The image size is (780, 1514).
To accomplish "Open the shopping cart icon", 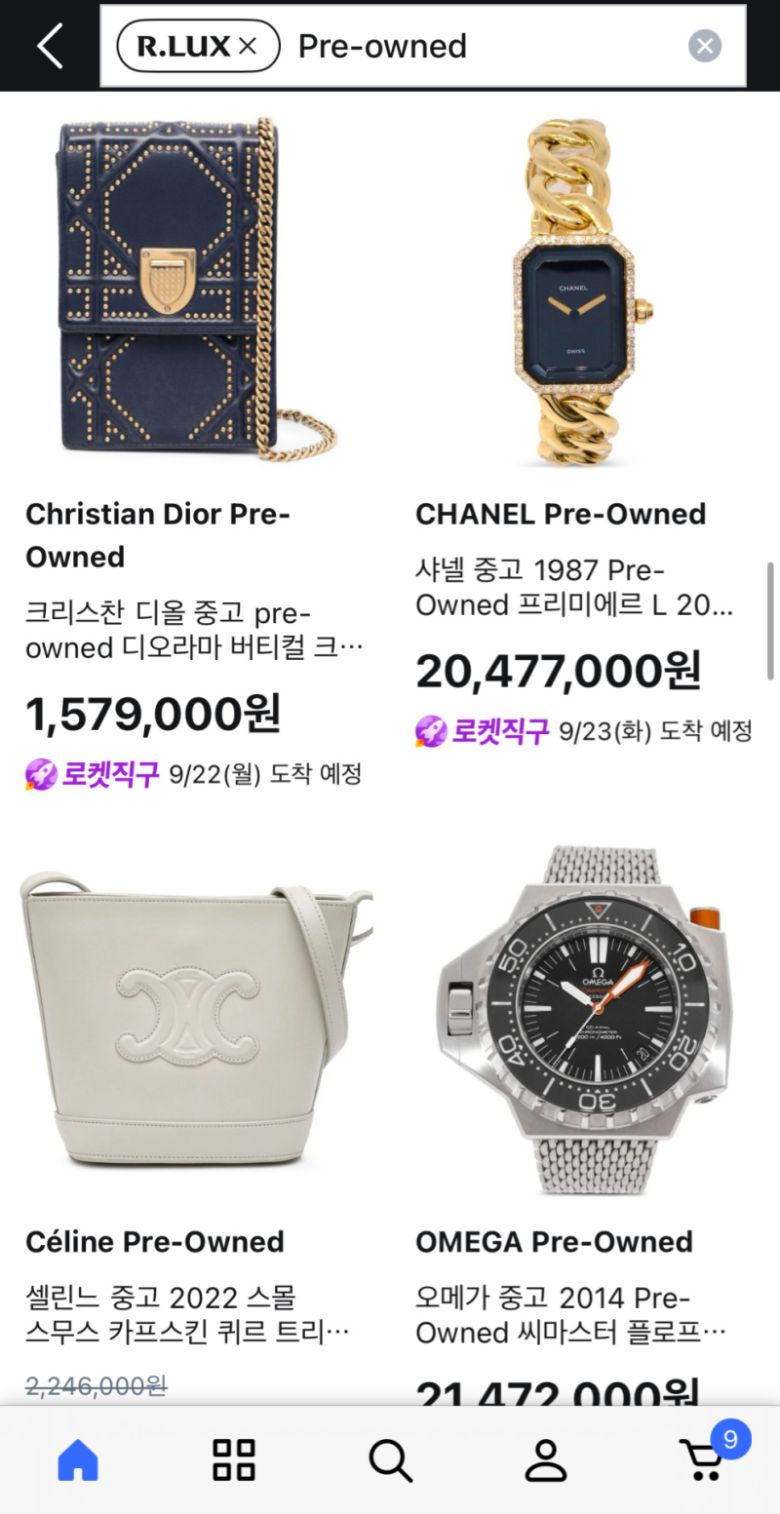I will (702, 1464).
